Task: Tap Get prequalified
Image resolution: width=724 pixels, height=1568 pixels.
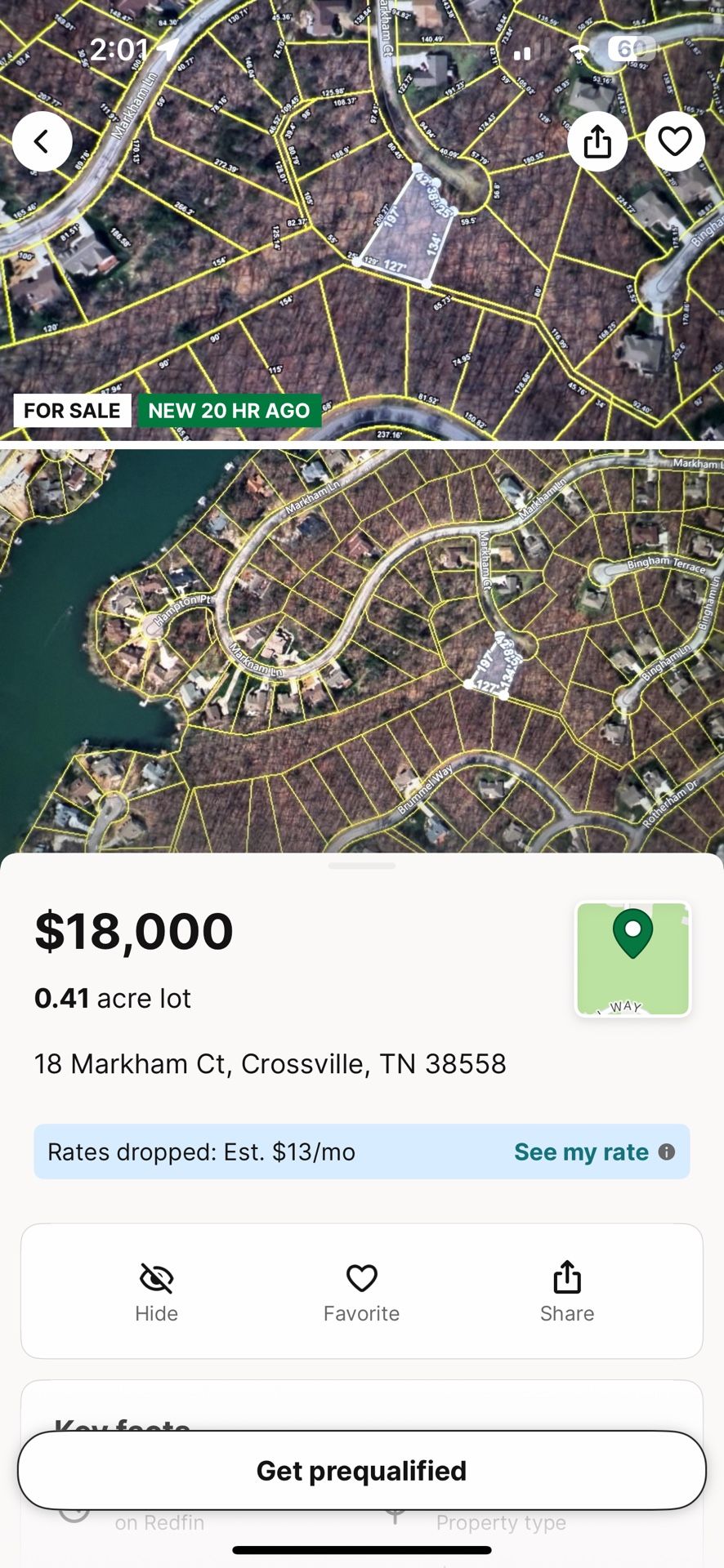Action: point(361,1469)
